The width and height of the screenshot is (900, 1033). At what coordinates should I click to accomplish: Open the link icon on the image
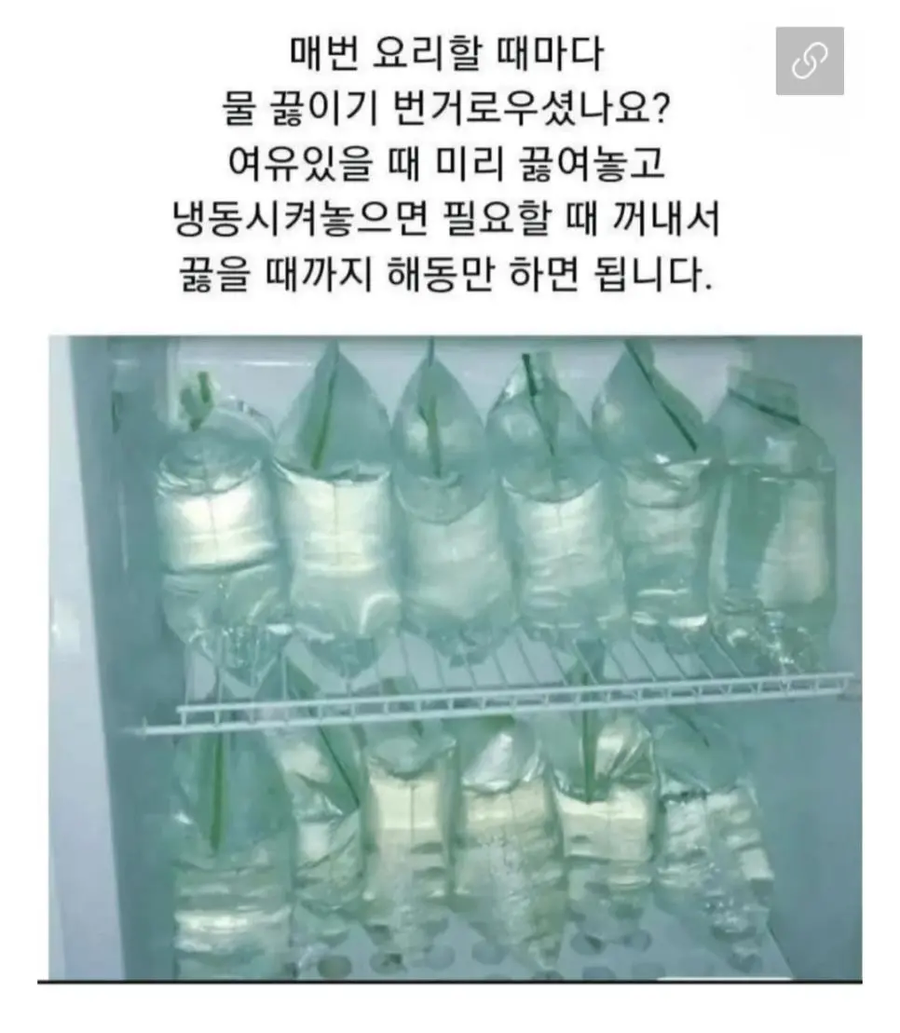point(809,61)
